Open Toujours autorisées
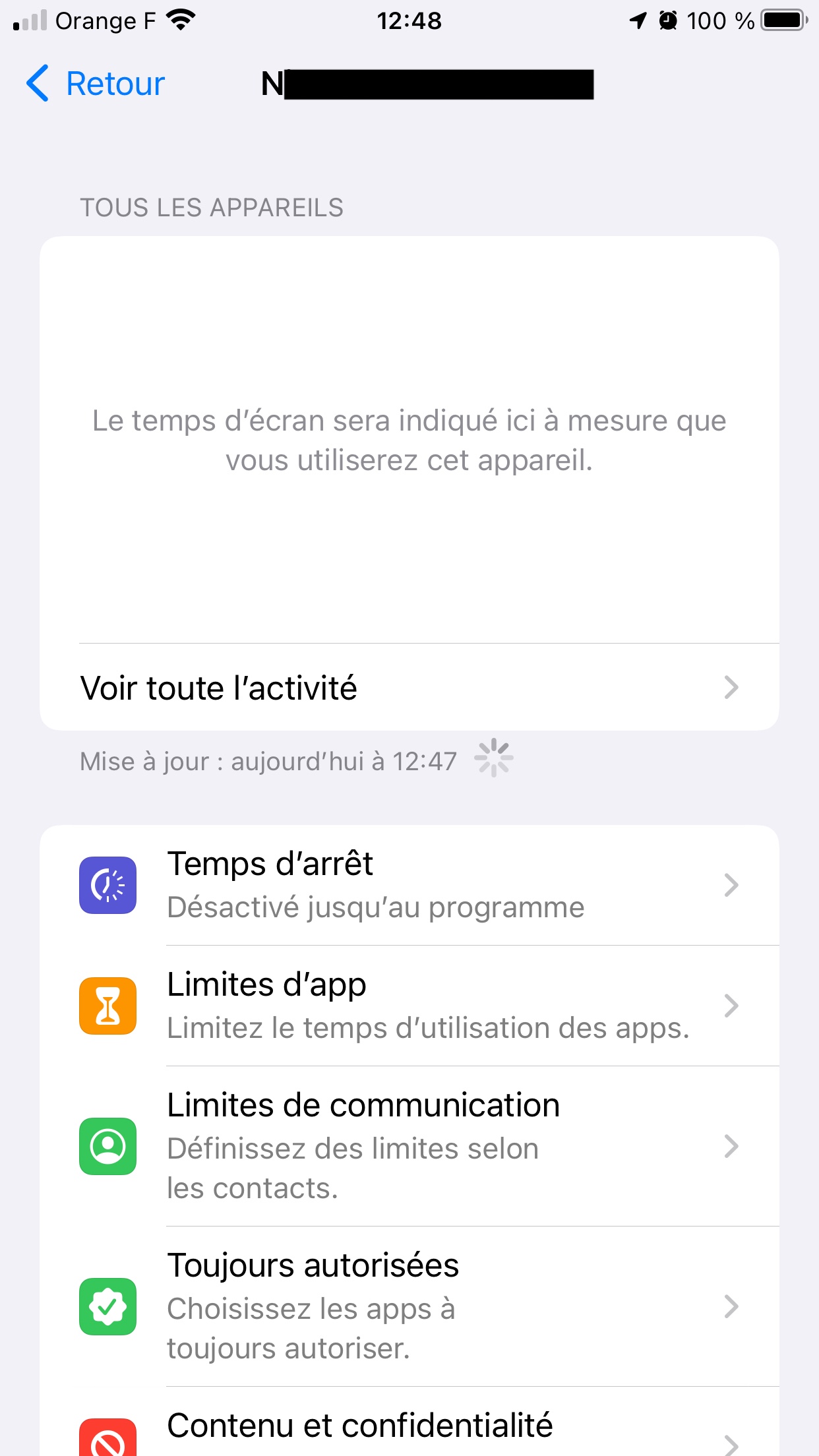 (409, 1306)
